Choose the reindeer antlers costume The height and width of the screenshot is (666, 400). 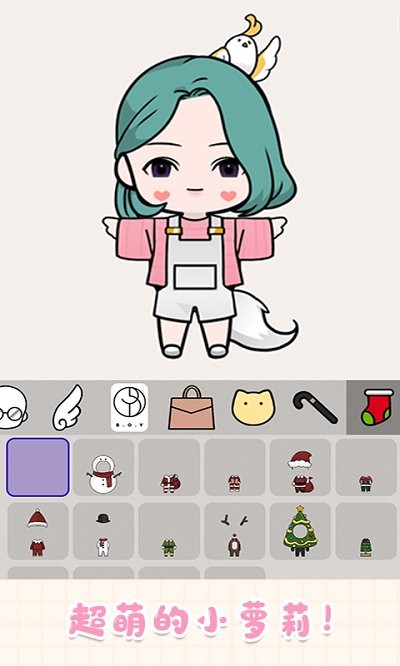click(235, 531)
